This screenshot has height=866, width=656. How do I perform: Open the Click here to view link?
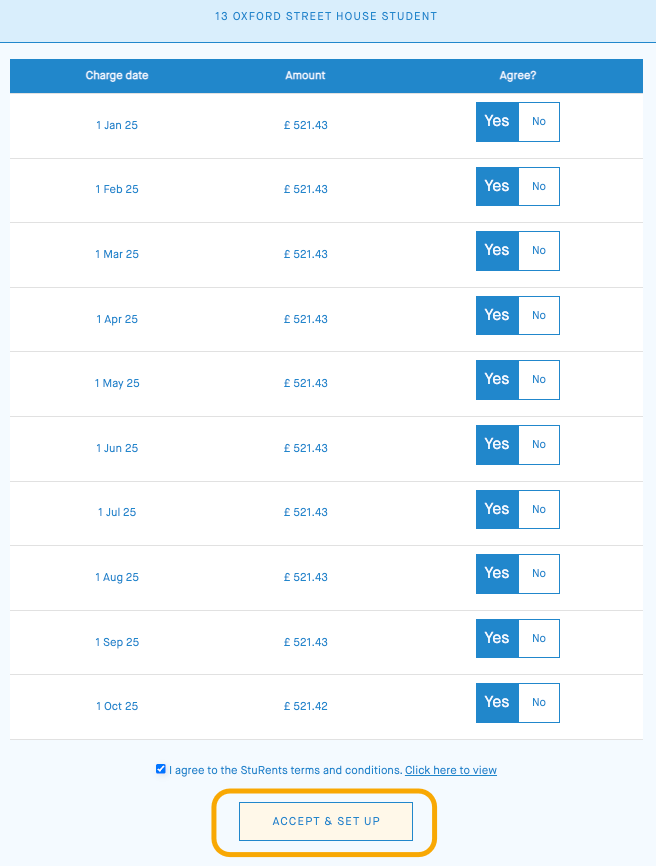(x=450, y=770)
